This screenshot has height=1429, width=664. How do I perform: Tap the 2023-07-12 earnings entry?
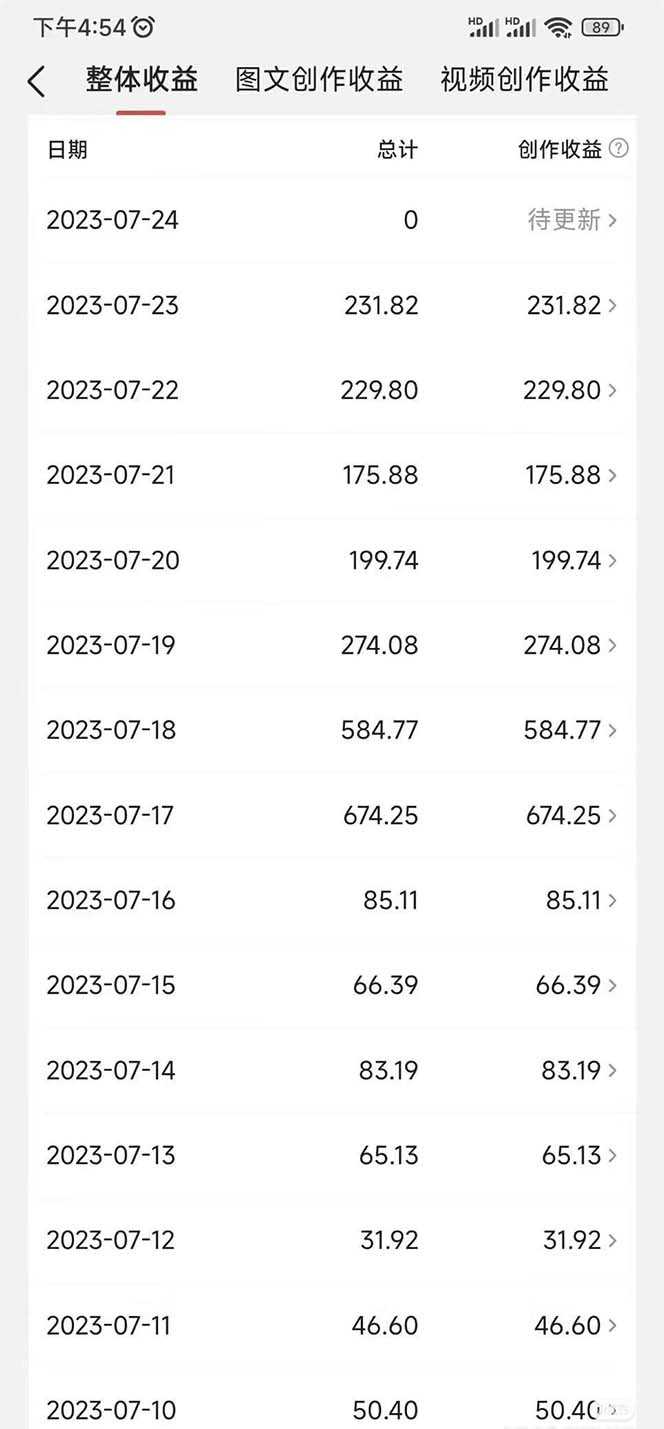[x=332, y=1240]
